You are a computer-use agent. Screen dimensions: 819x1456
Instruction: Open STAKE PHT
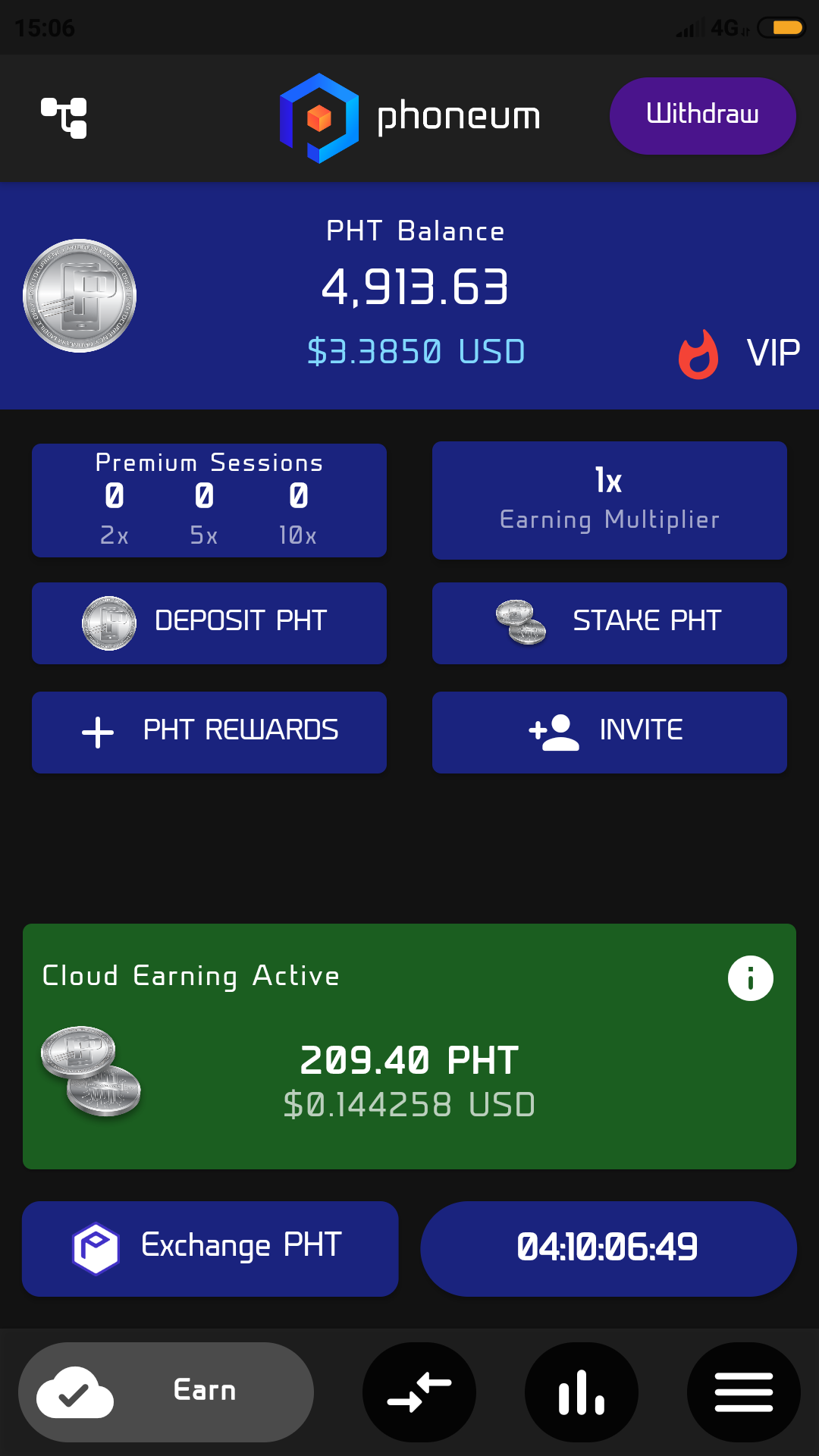pyautogui.click(x=610, y=623)
